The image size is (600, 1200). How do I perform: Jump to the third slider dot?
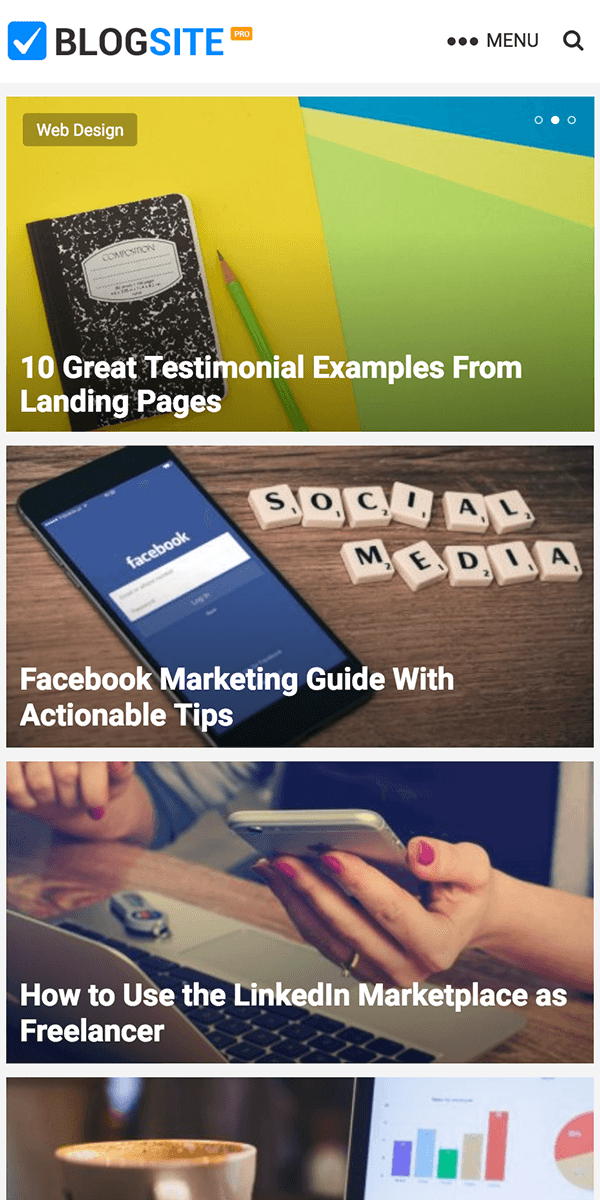pos(572,120)
